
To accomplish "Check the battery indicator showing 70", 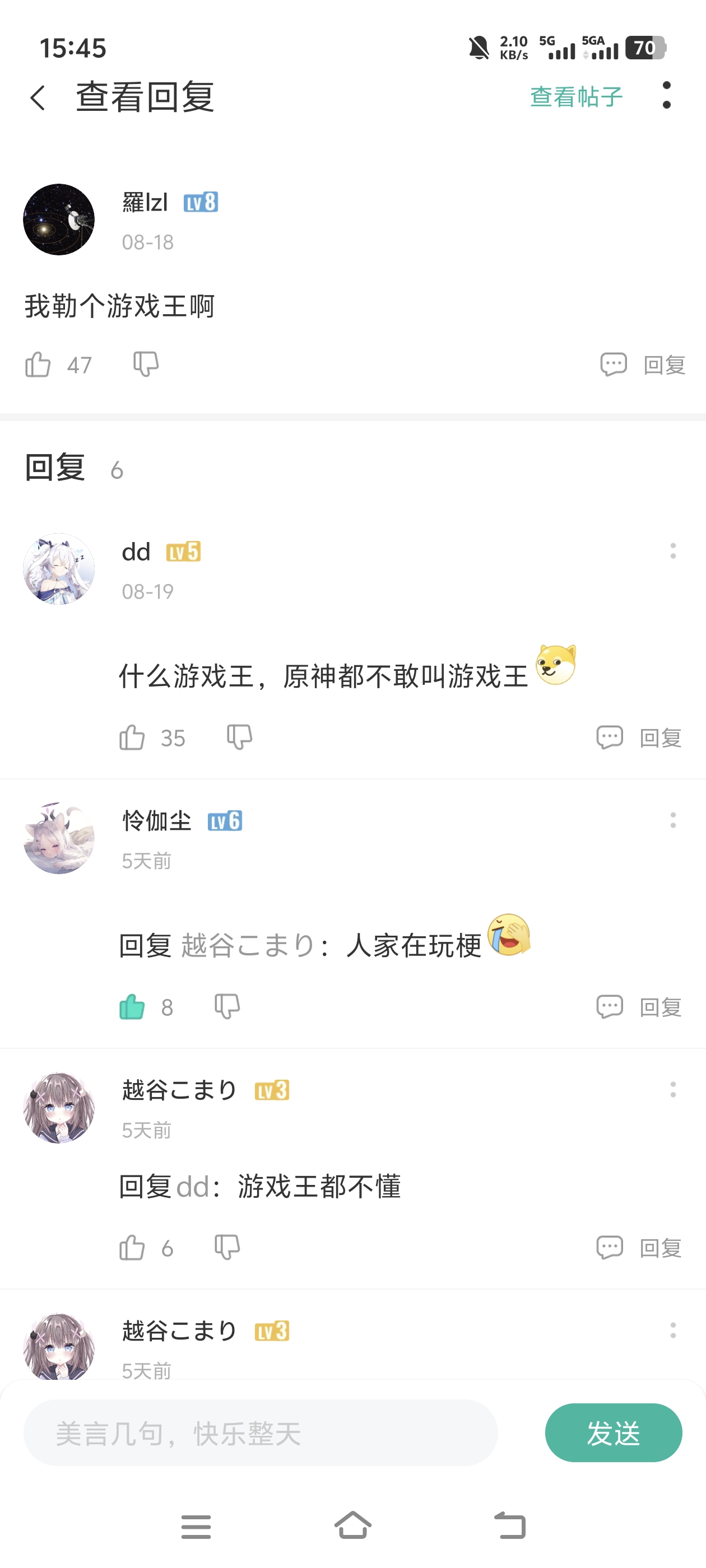I will 644,47.
